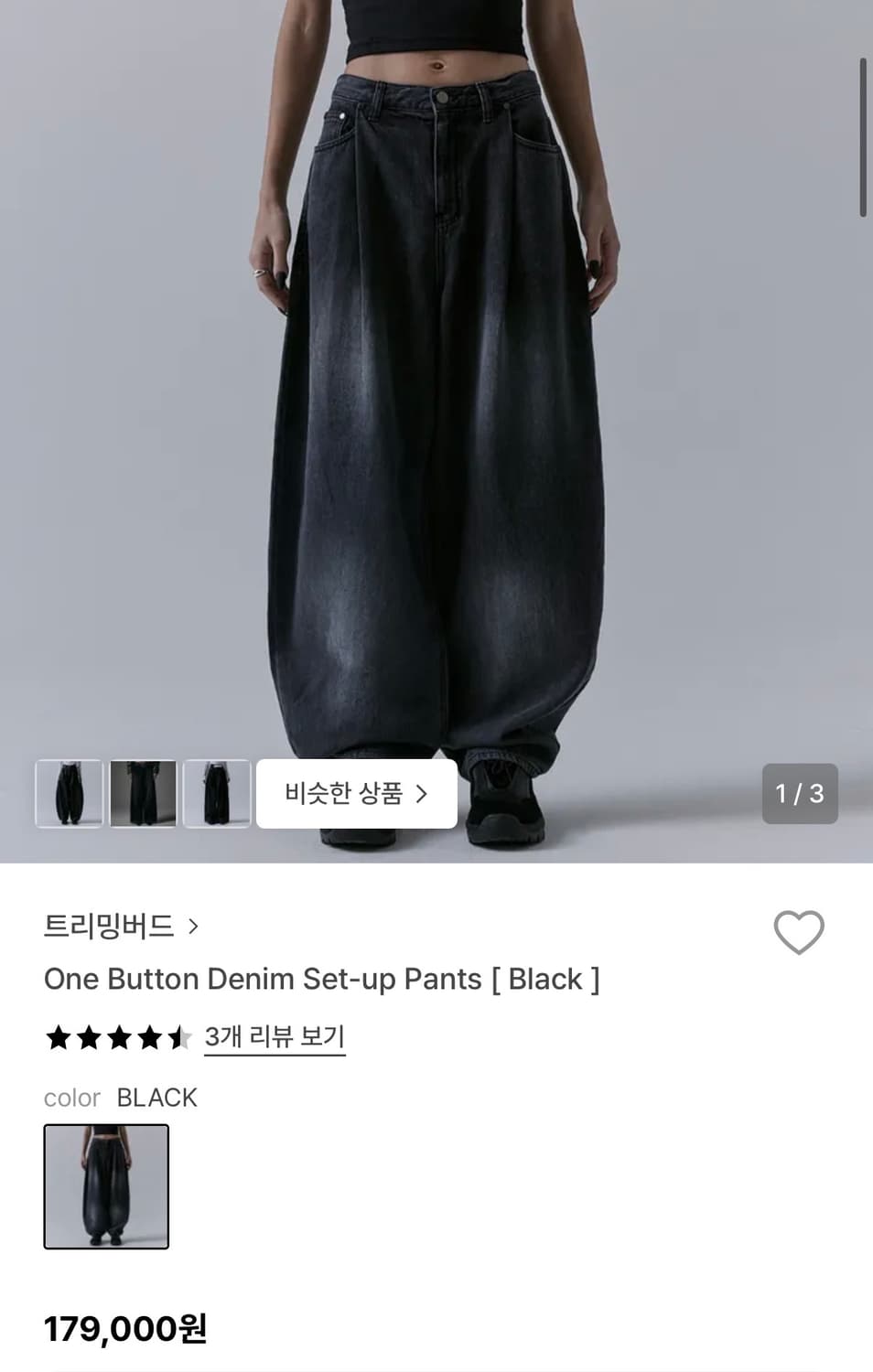
Task: Tap the One Button Denim Set-up Pants title
Action: 322,979
